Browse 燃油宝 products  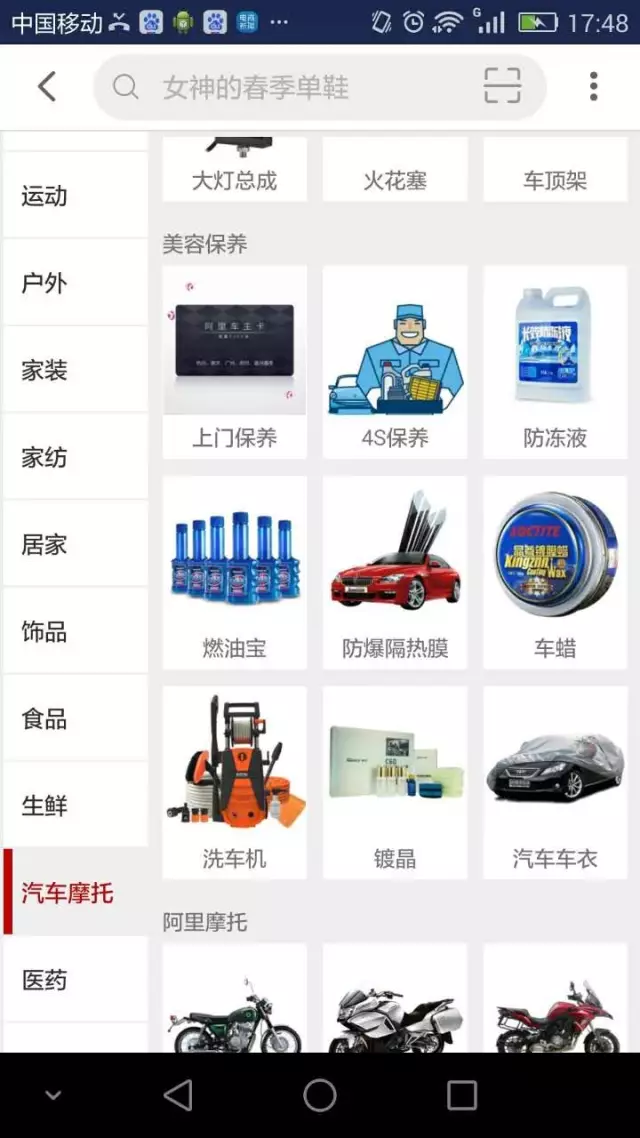[235, 572]
